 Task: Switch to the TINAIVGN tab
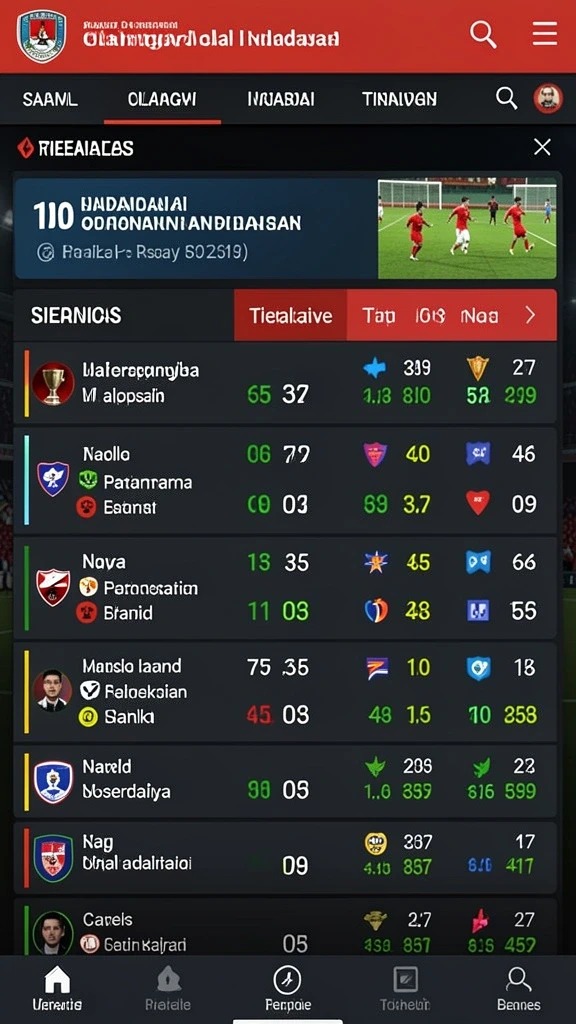pyautogui.click(x=399, y=99)
